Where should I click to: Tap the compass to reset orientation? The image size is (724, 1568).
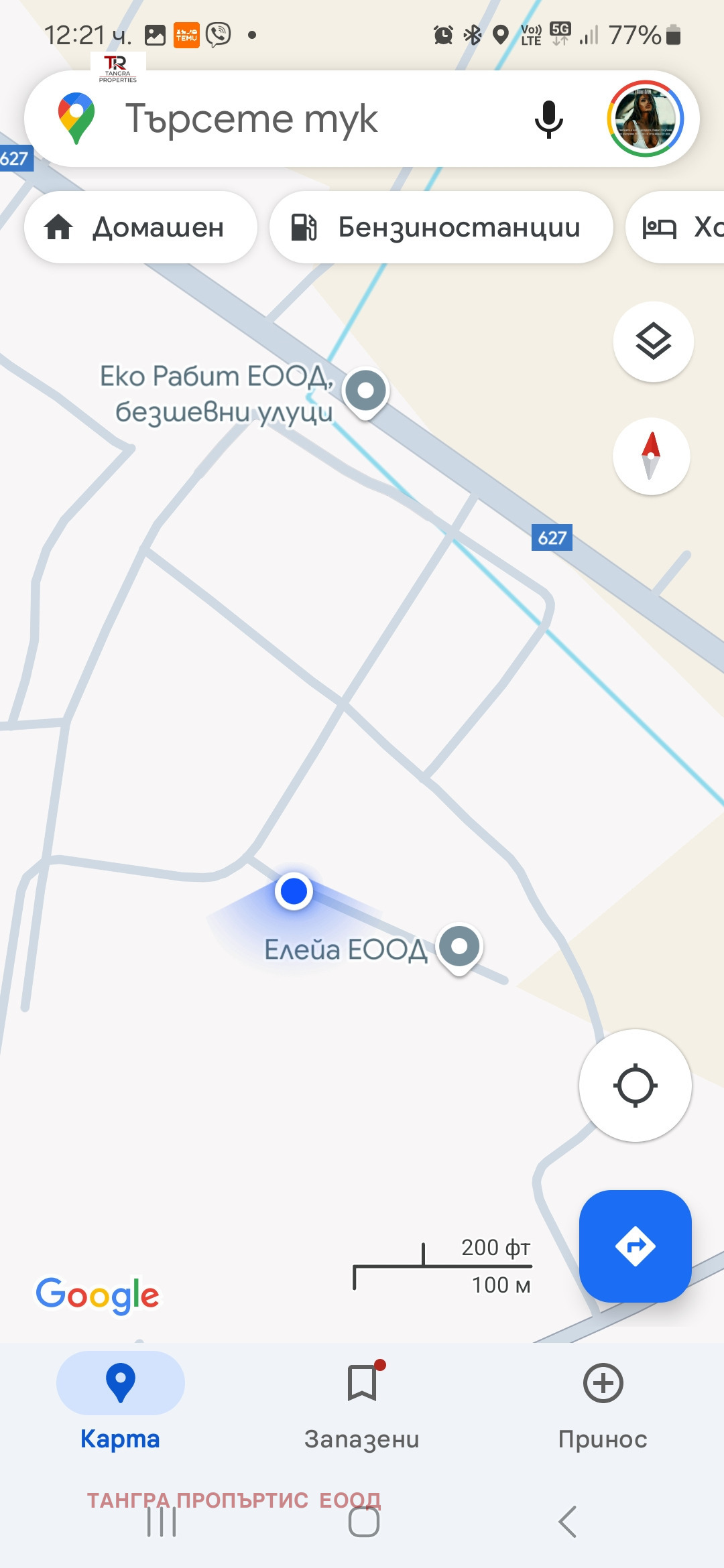[x=651, y=456]
